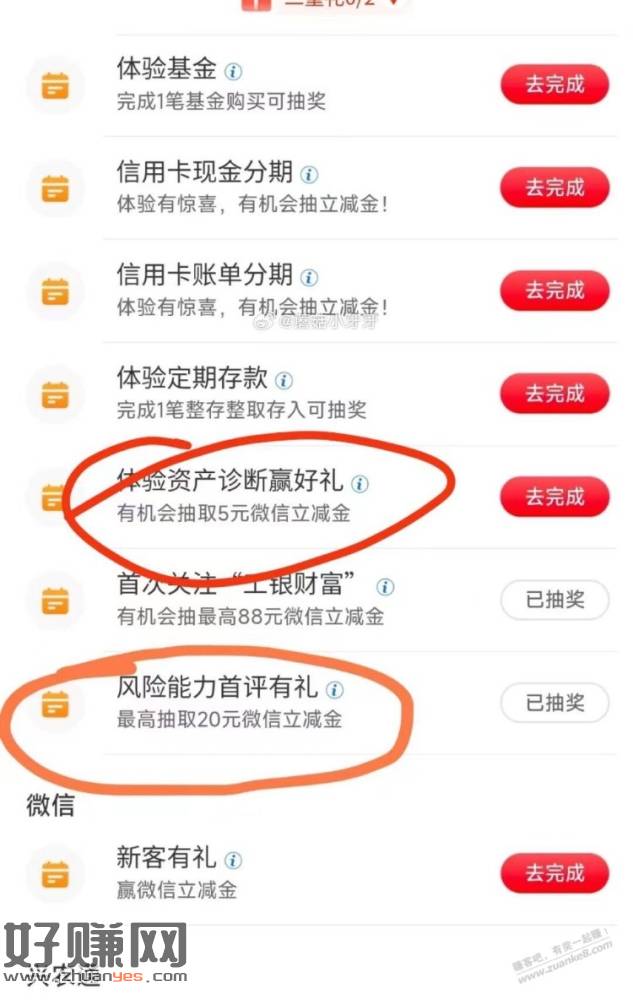Open info icon next to 新客有礼
This screenshot has height=1000, width=633.
pyautogui.click(x=234, y=861)
